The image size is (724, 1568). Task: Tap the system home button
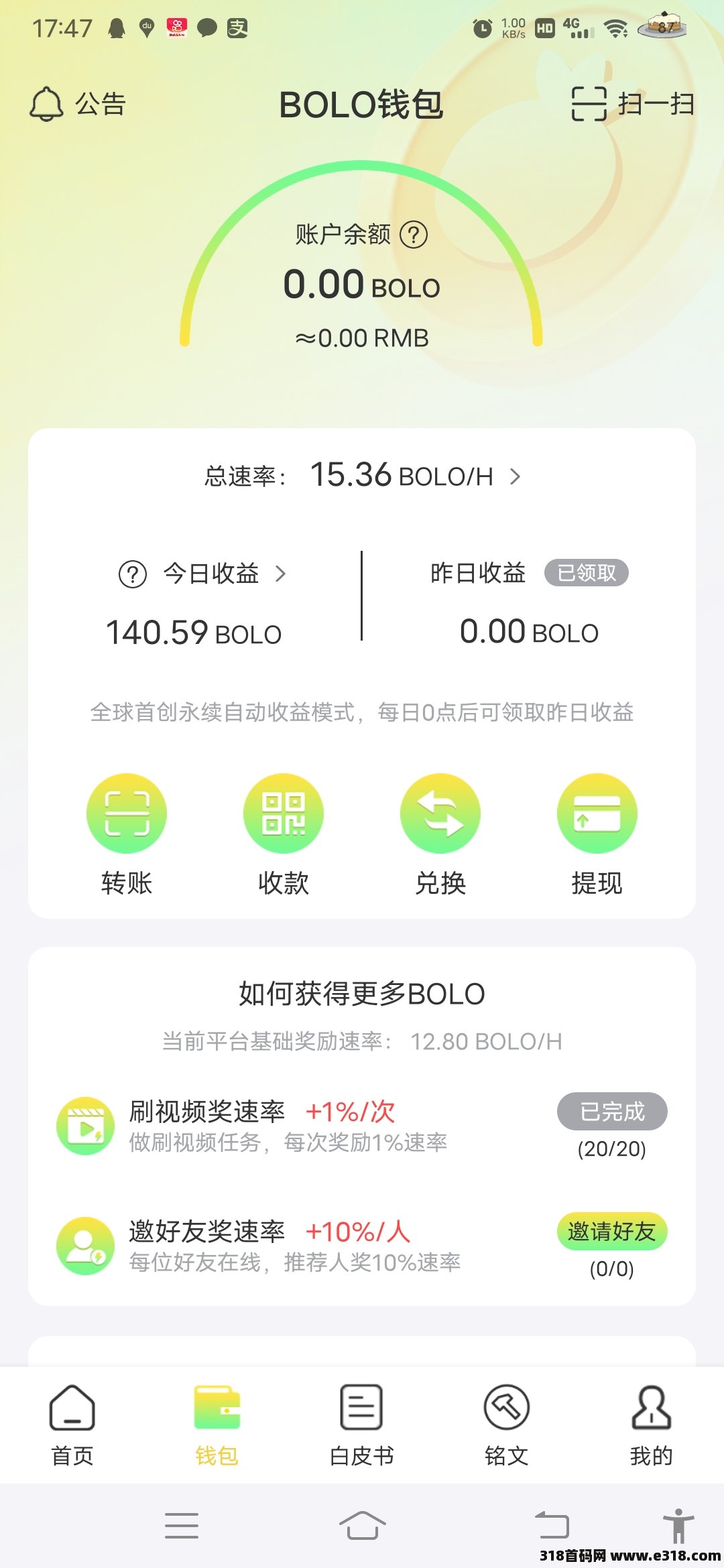point(362,1525)
